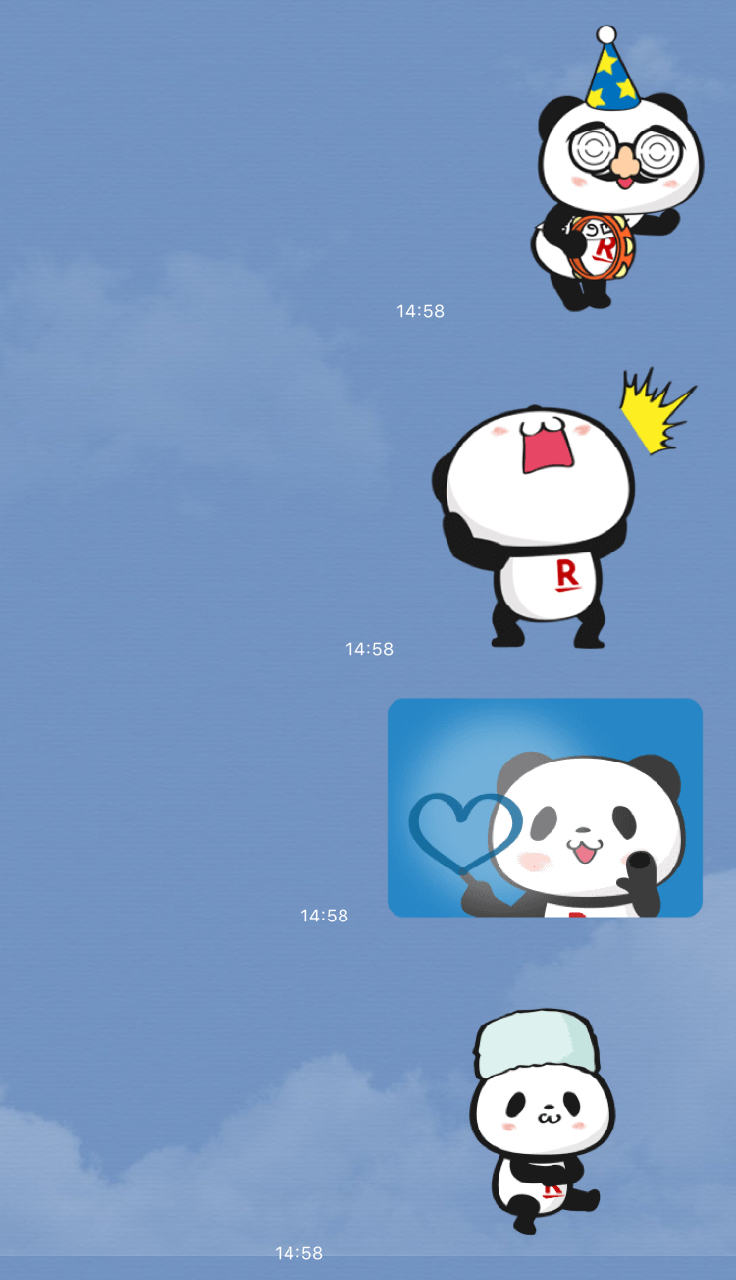Image resolution: width=736 pixels, height=1280 pixels.
Task: Tap the sitting panda with hat sticker
Action: [x=538, y=1120]
